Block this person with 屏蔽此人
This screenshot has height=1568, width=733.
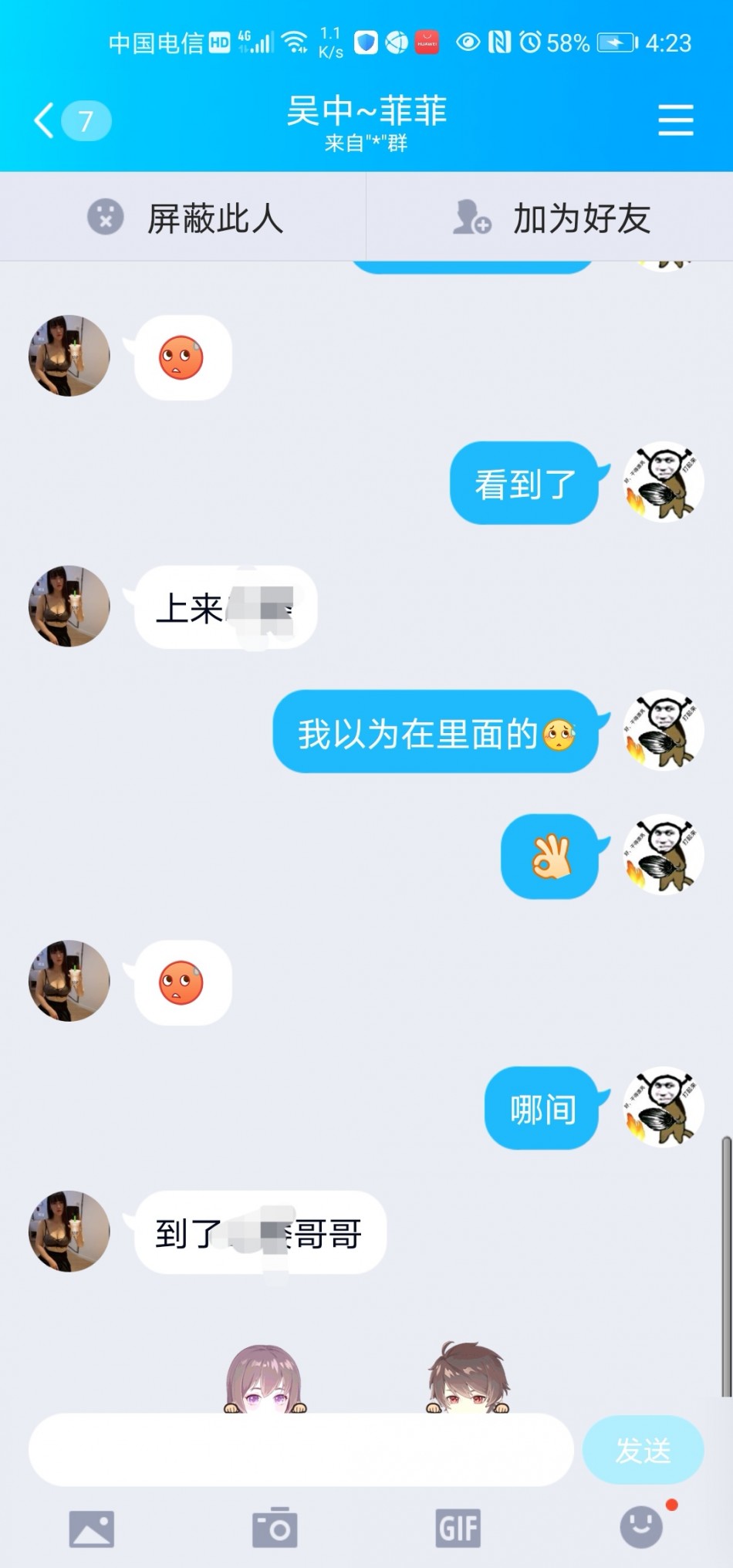pyautogui.click(x=184, y=218)
